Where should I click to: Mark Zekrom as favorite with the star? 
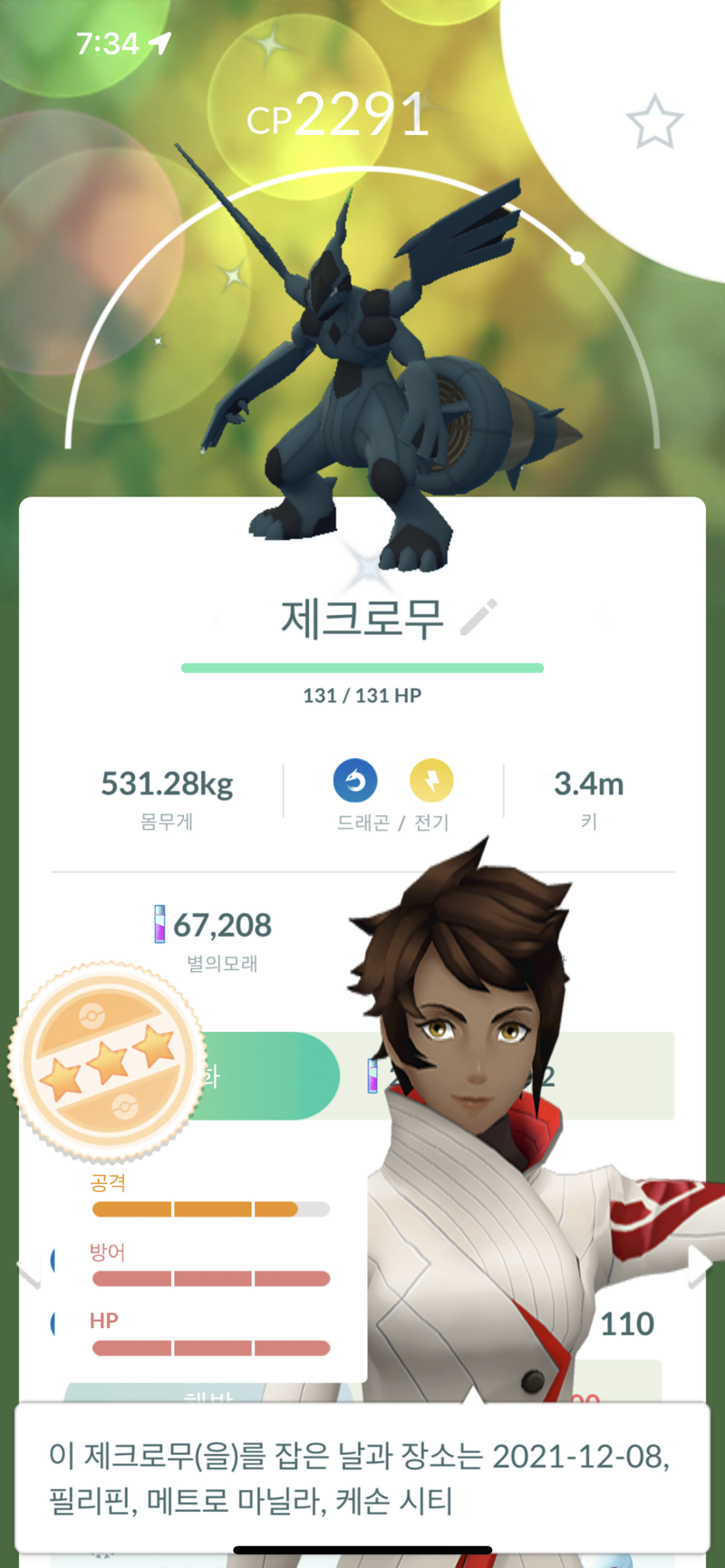pos(654,121)
